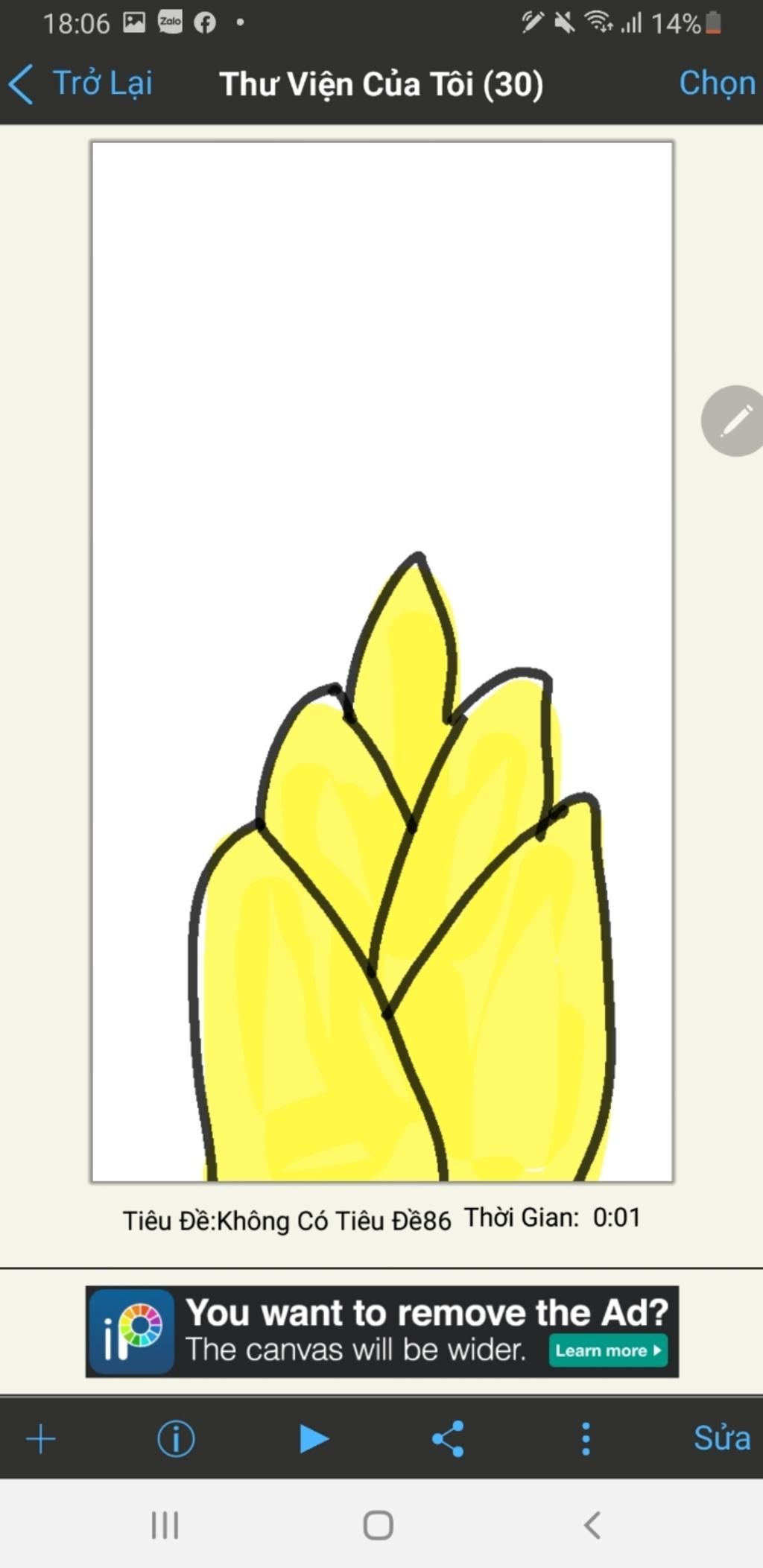The image size is (763, 1568).
Task: Go back with Trở Lại
Action: click(x=80, y=83)
